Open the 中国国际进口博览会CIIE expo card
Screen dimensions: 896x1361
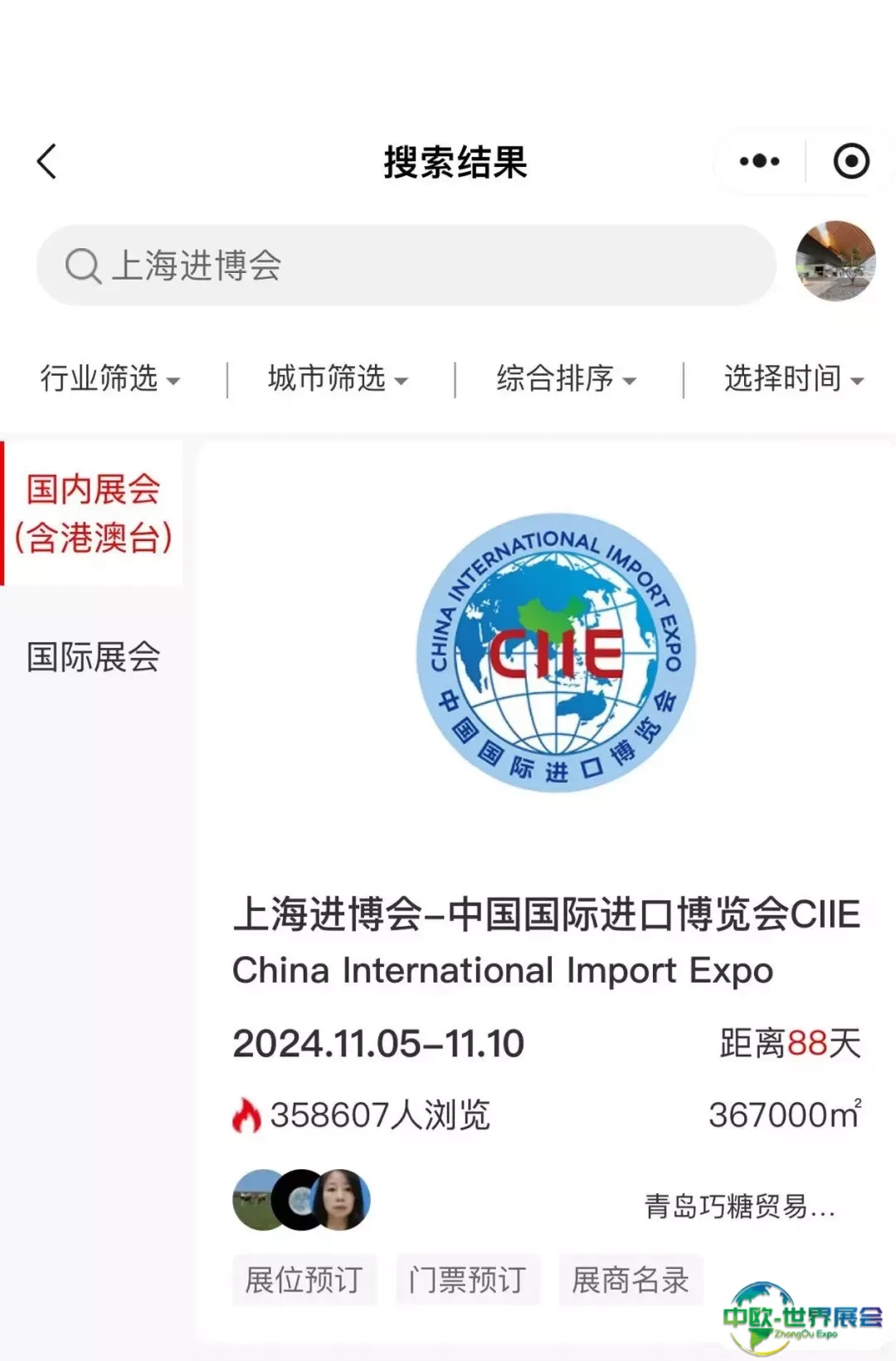click(546, 913)
